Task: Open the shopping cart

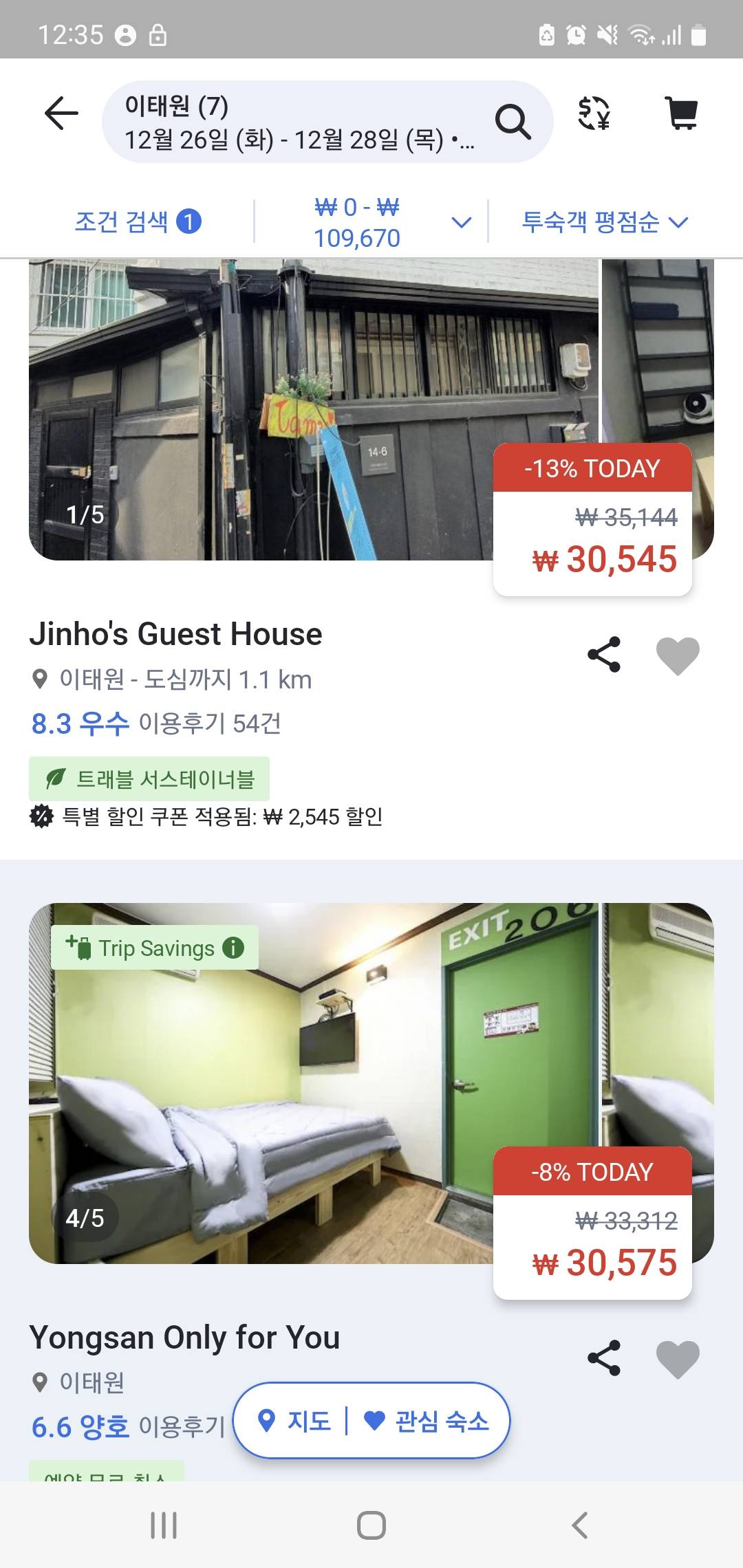Action: (681, 113)
